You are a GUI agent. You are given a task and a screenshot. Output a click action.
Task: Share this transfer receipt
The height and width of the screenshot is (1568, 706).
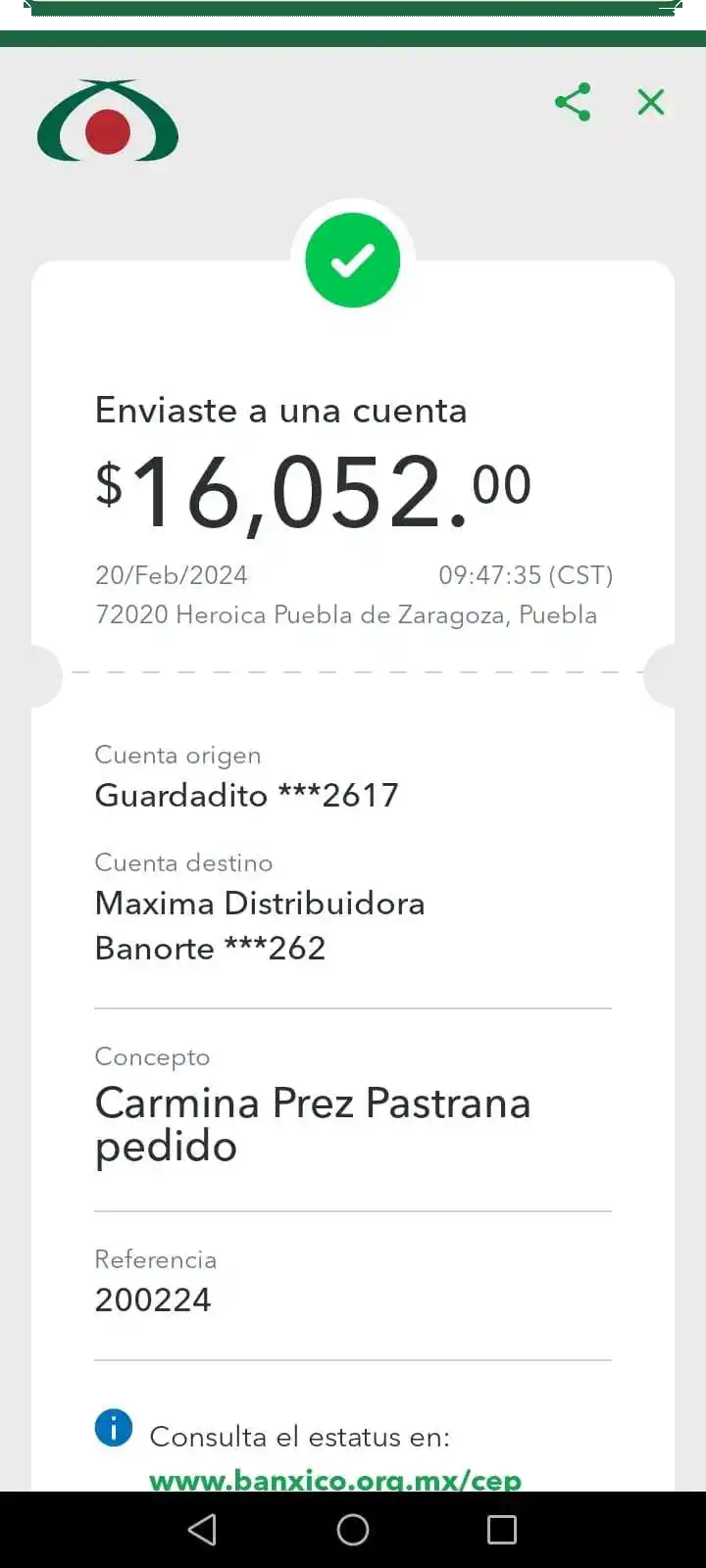pos(573,102)
